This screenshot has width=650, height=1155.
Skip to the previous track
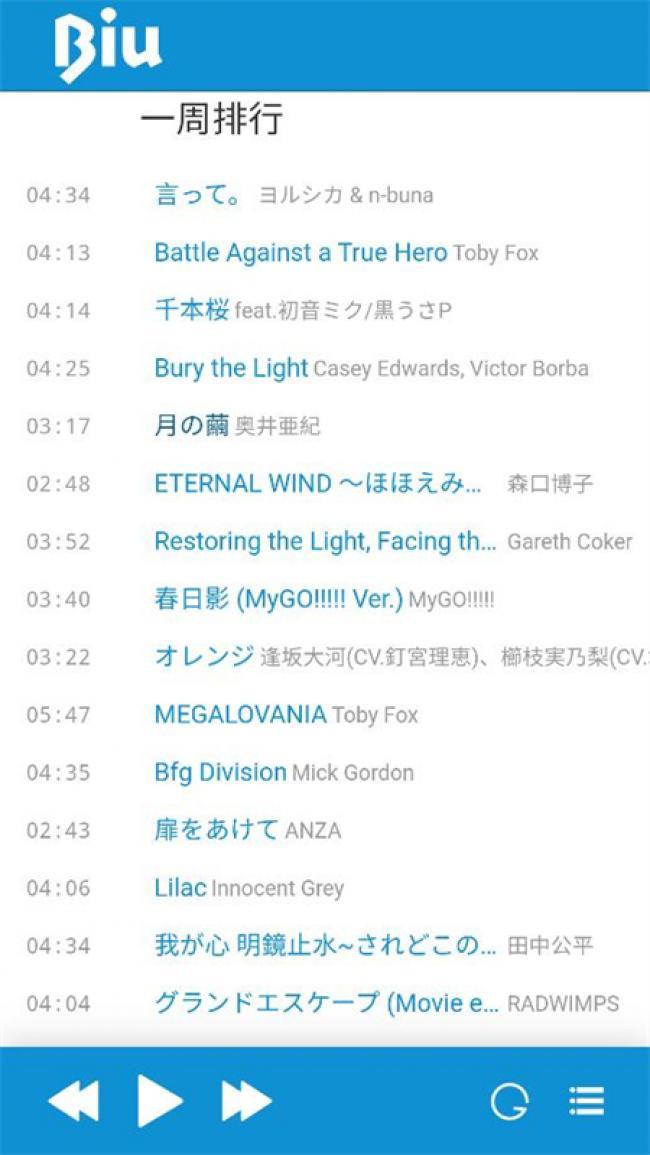click(73, 1101)
